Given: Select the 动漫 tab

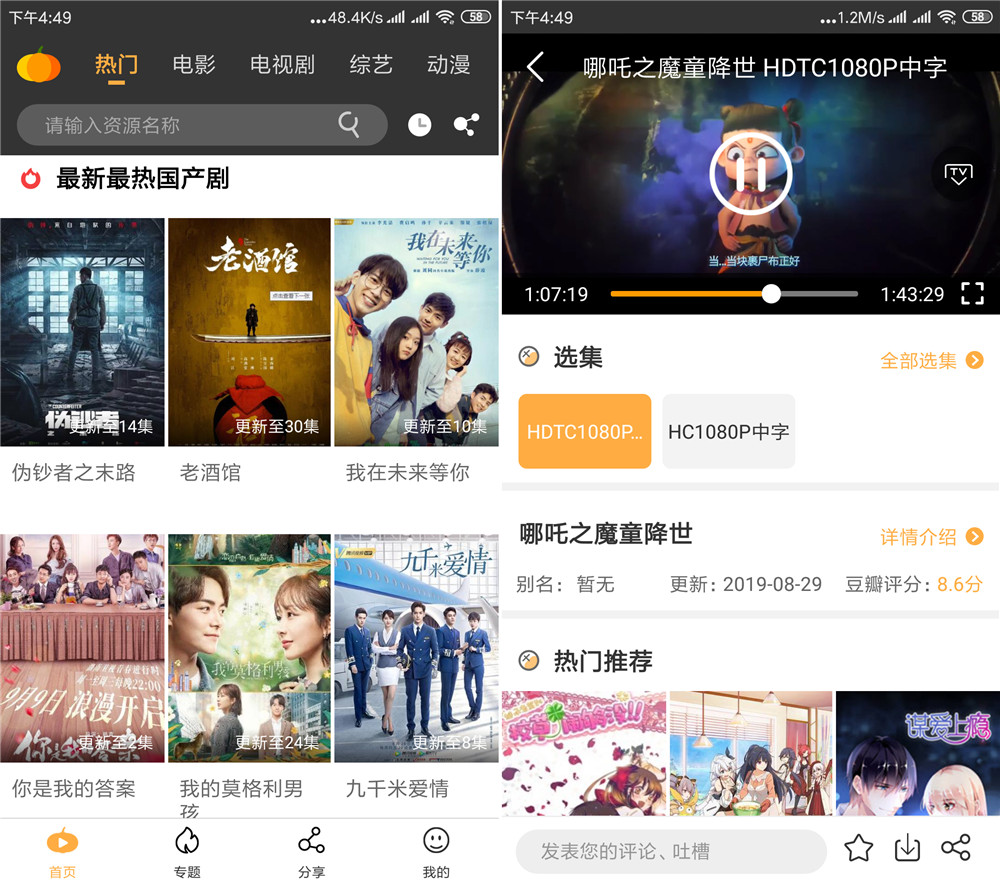Looking at the screenshot, I should (x=448, y=64).
